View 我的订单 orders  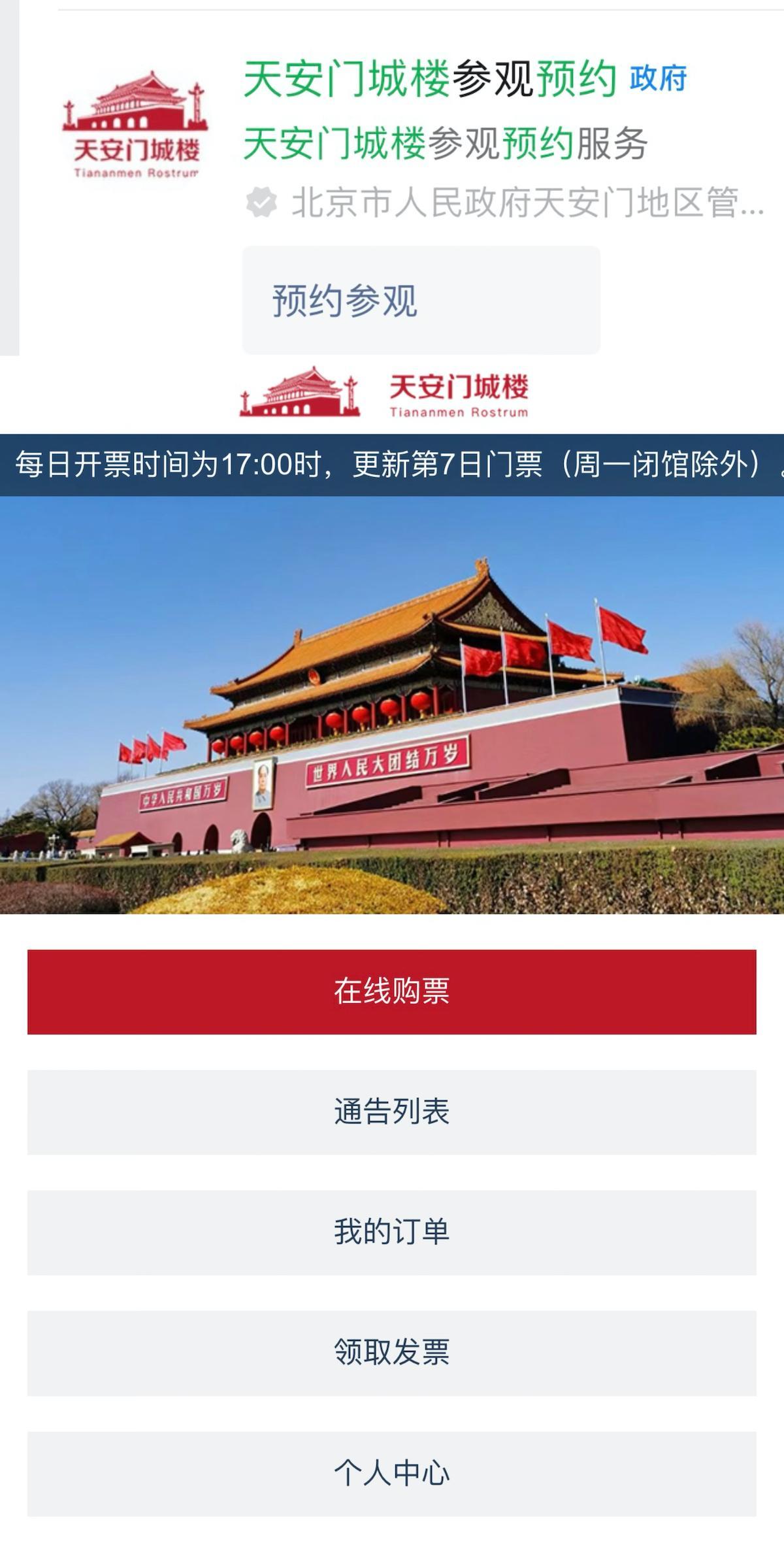tap(392, 1232)
